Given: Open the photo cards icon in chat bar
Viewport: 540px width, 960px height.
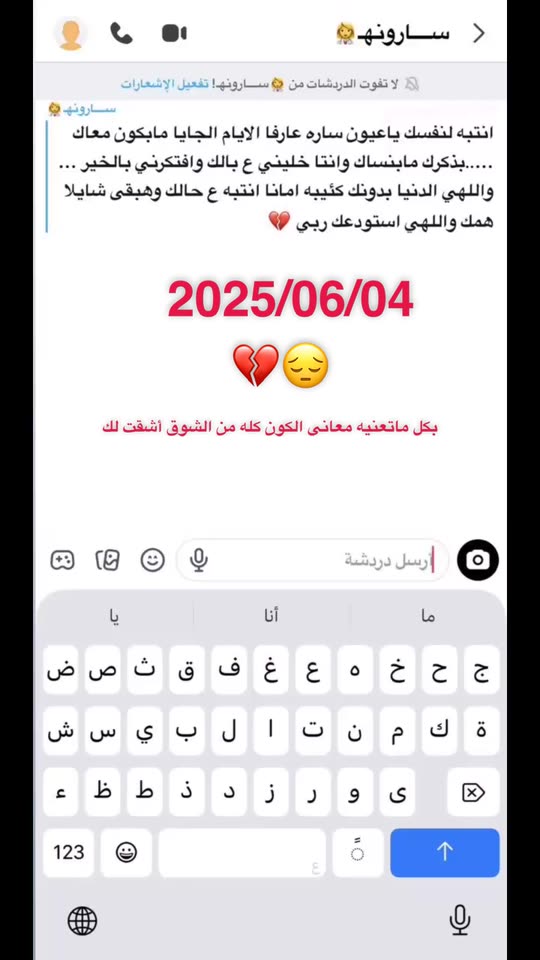Looking at the screenshot, I should (x=107, y=560).
